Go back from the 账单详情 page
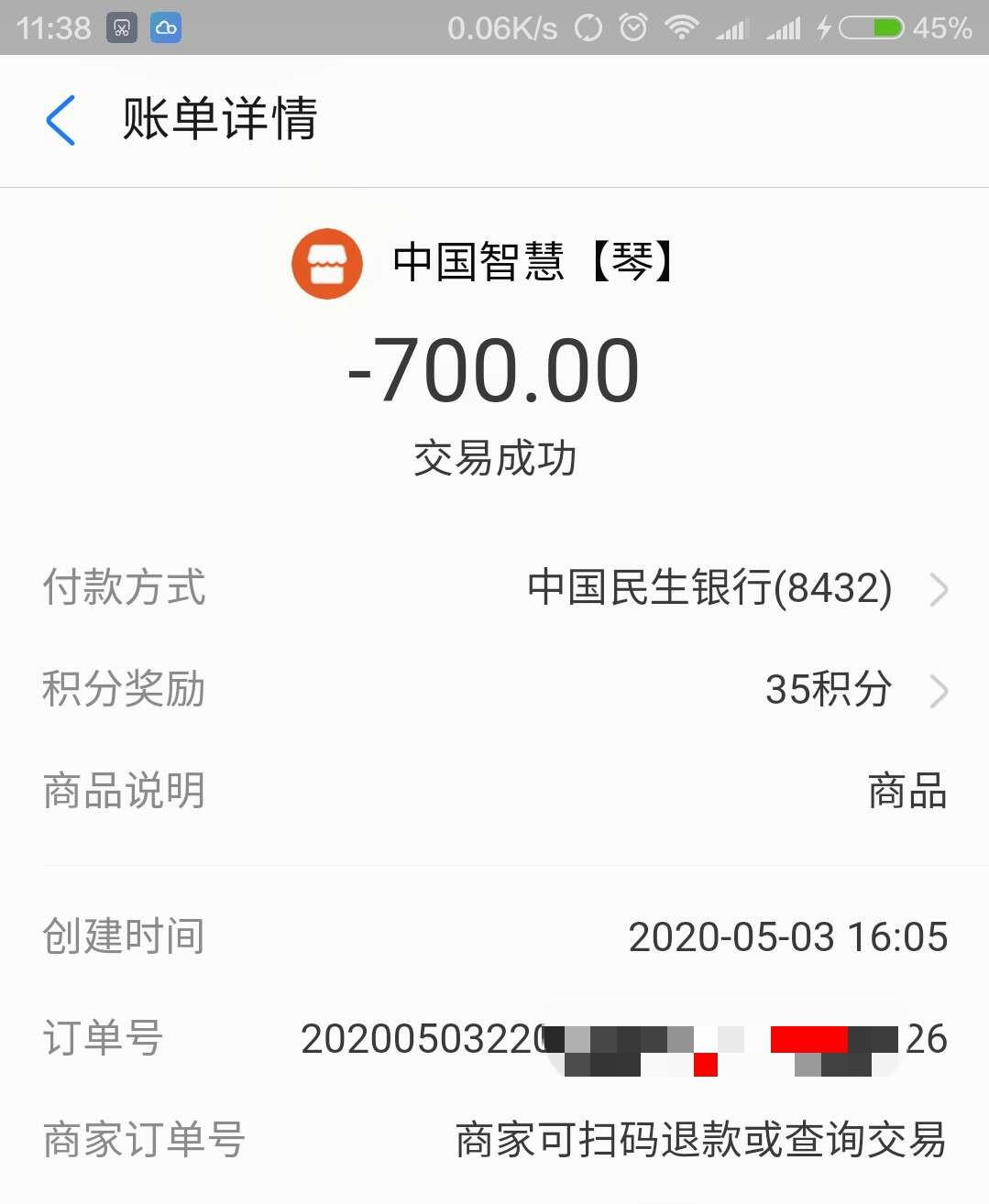This screenshot has height=1204, width=989. point(60,120)
